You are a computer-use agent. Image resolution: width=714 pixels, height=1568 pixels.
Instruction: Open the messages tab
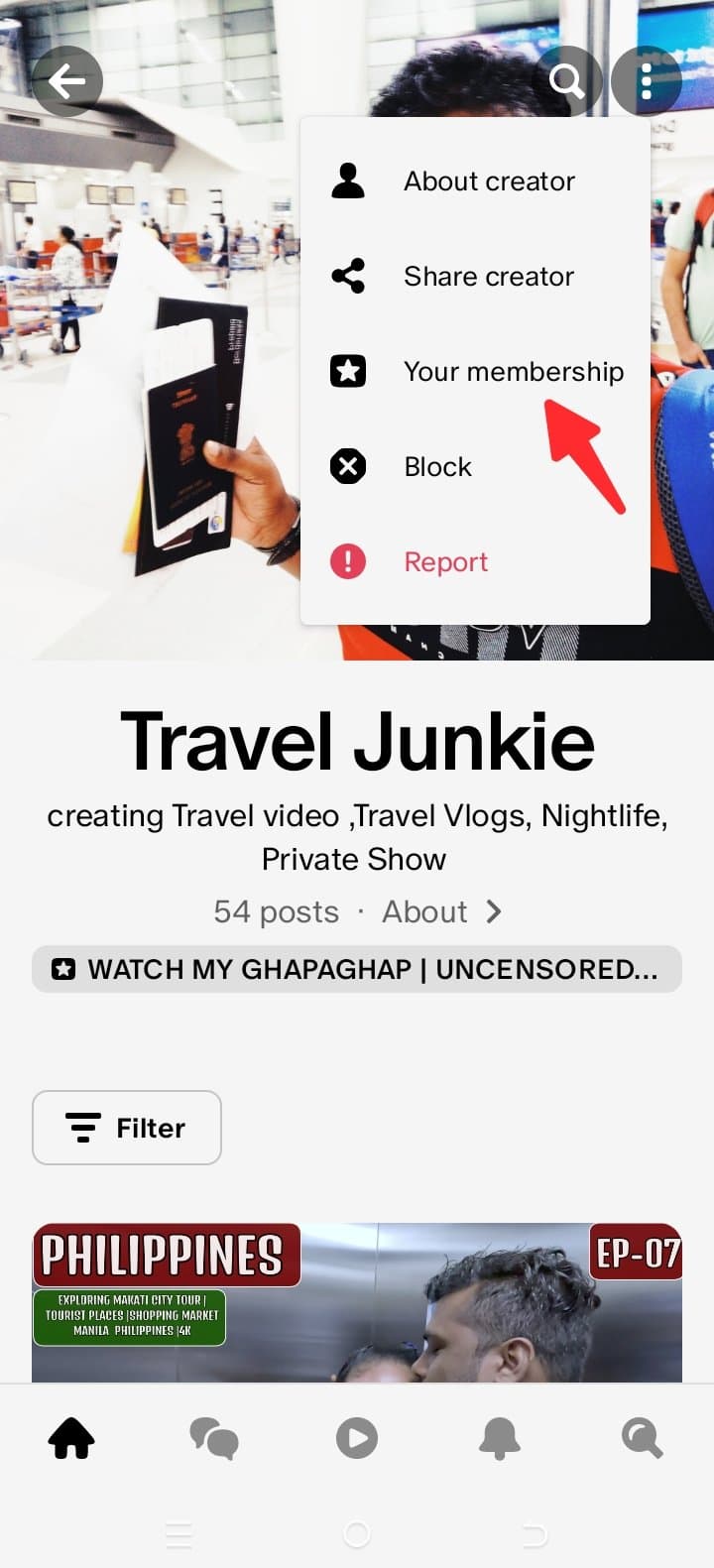pos(214,1438)
